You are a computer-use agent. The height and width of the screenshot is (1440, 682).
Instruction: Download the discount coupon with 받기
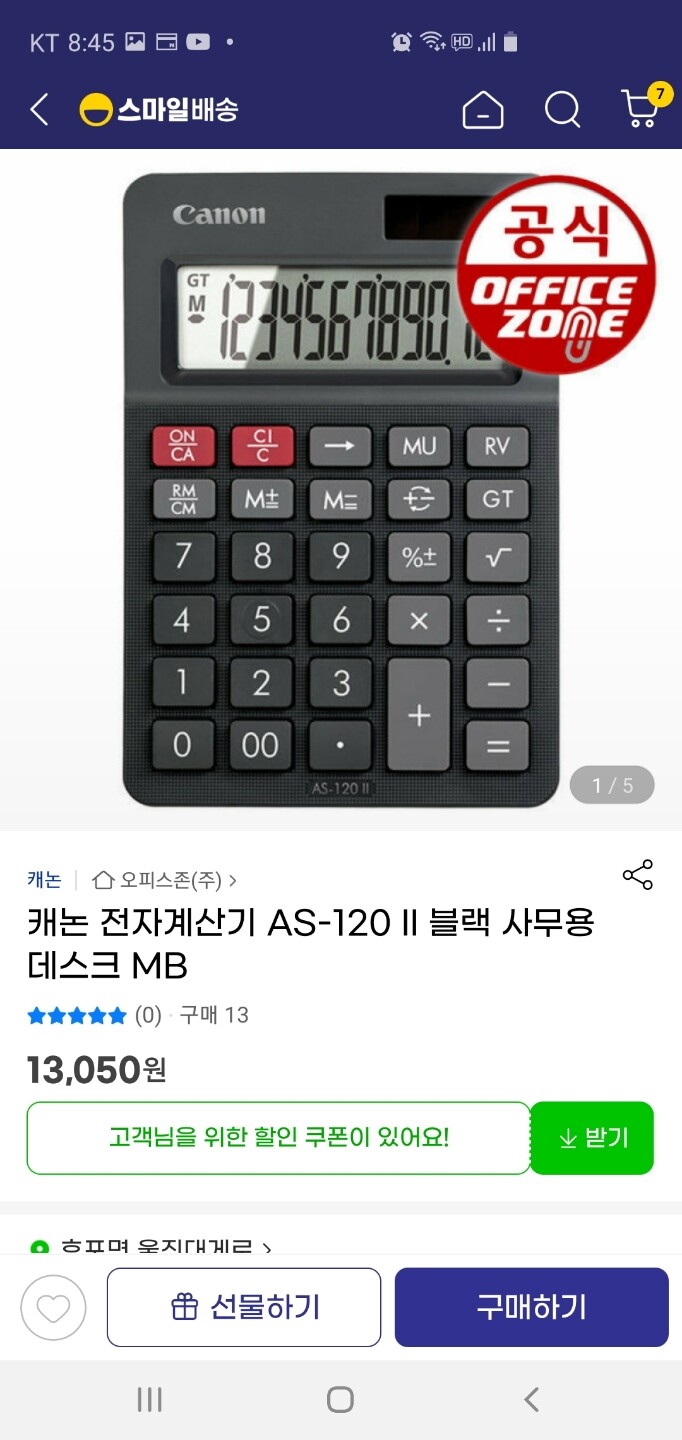pyautogui.click(x=592, y=1137)
